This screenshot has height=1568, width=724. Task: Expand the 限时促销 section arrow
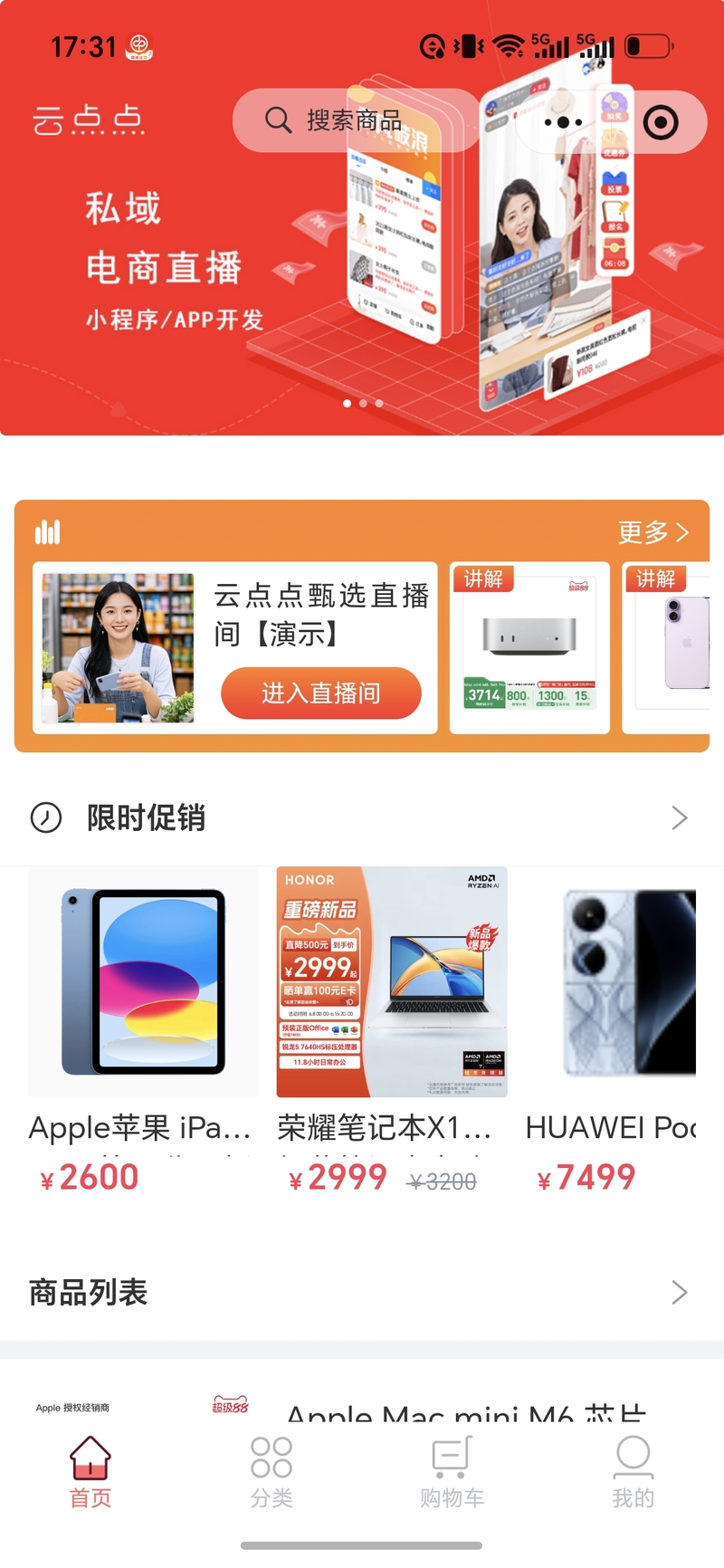[680, 818]
